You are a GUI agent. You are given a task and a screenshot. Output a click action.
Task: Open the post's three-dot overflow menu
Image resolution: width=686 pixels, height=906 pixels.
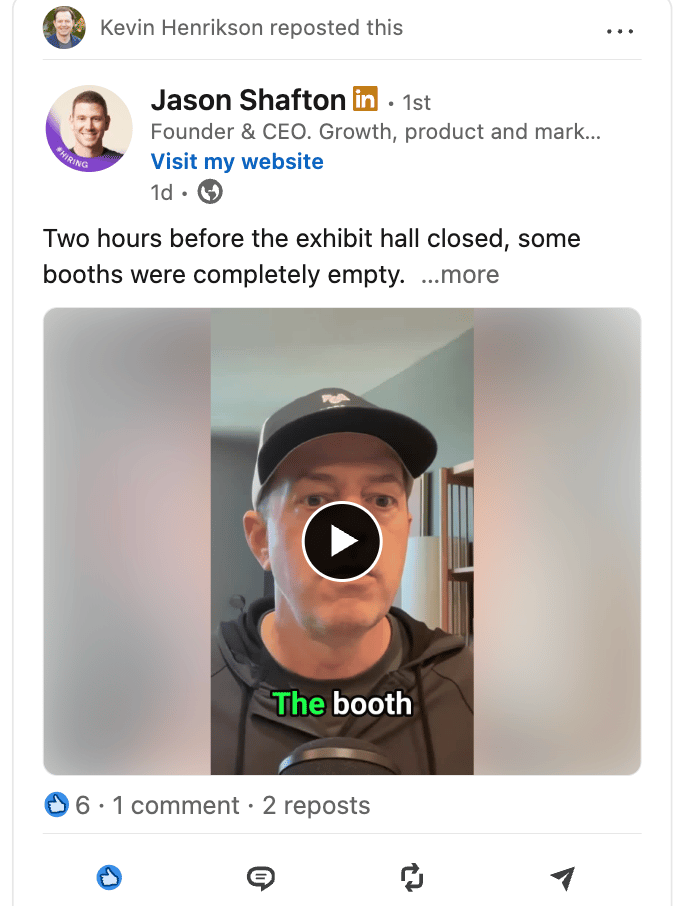point(620,31)
